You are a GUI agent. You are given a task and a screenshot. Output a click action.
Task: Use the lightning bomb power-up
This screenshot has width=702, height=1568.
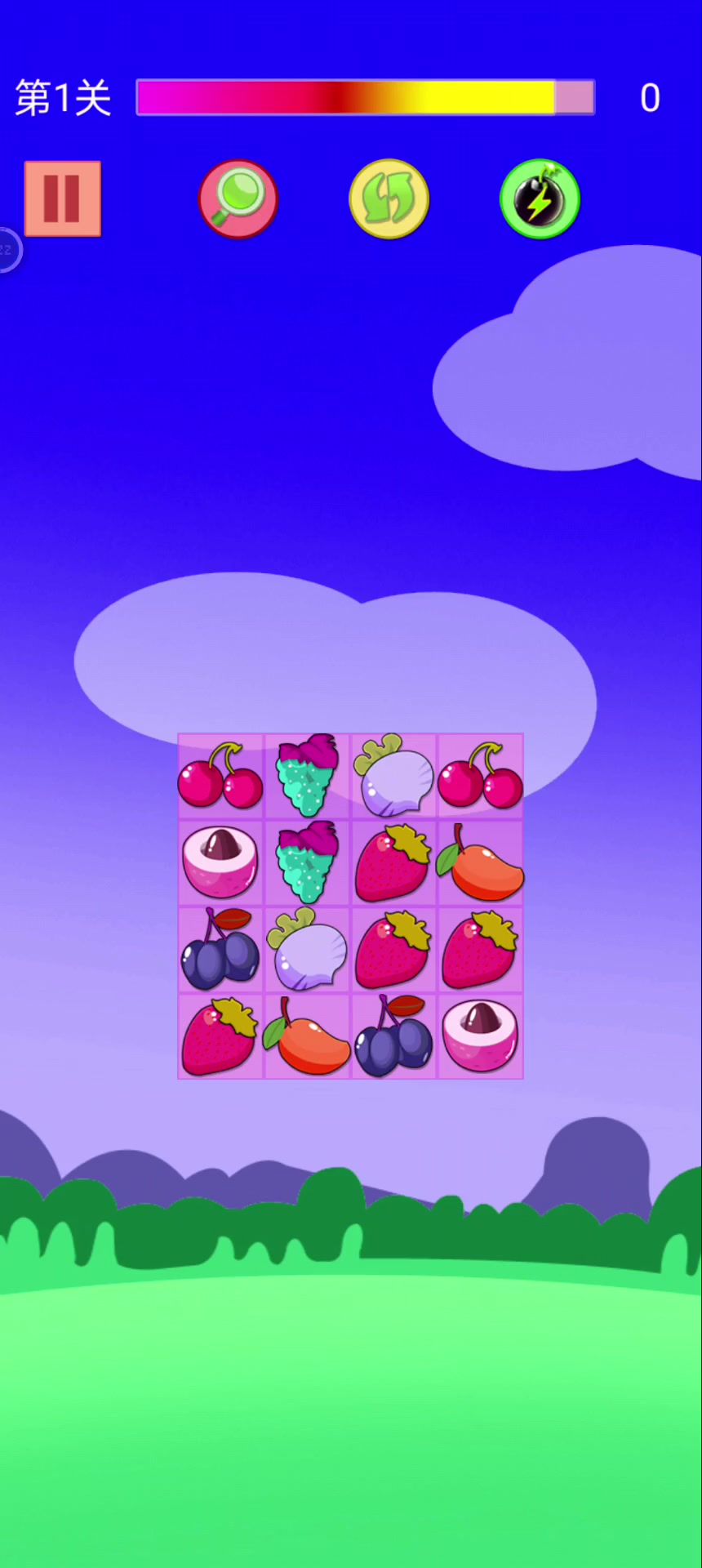click(x=540, y=198)
